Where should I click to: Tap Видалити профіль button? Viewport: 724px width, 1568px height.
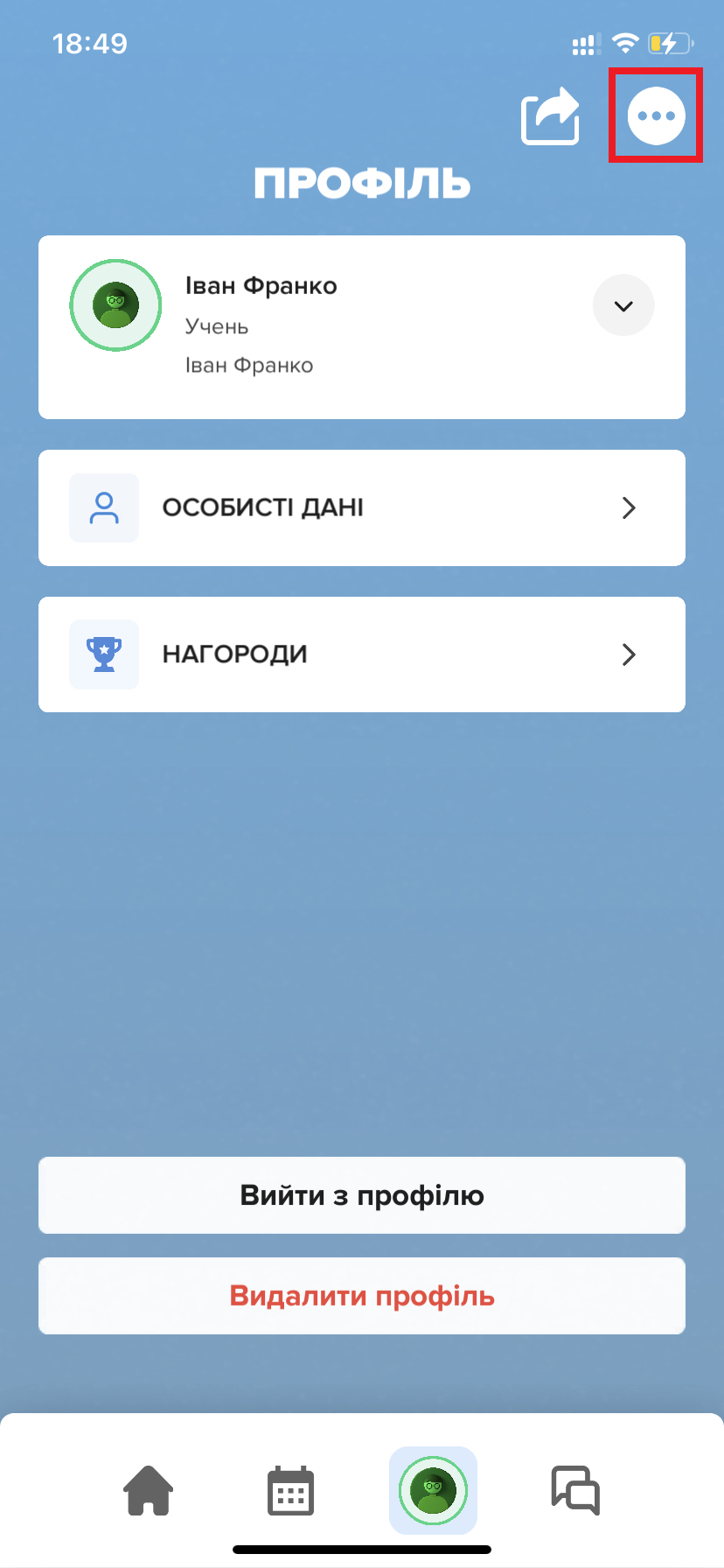pyautogui.click(x=362, y=1296)
